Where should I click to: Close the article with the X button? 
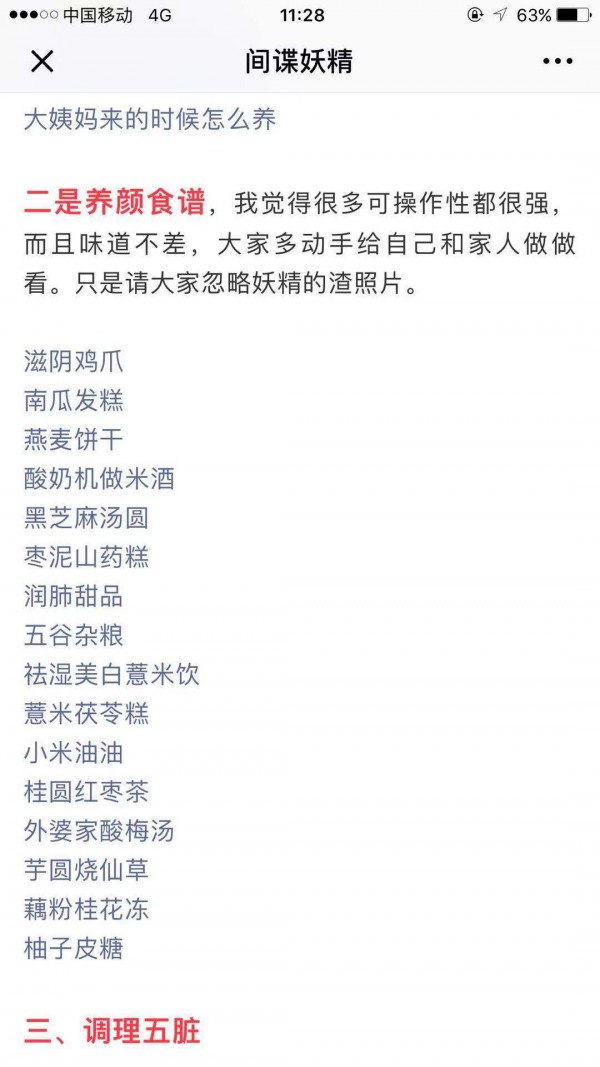coord(42,61)
